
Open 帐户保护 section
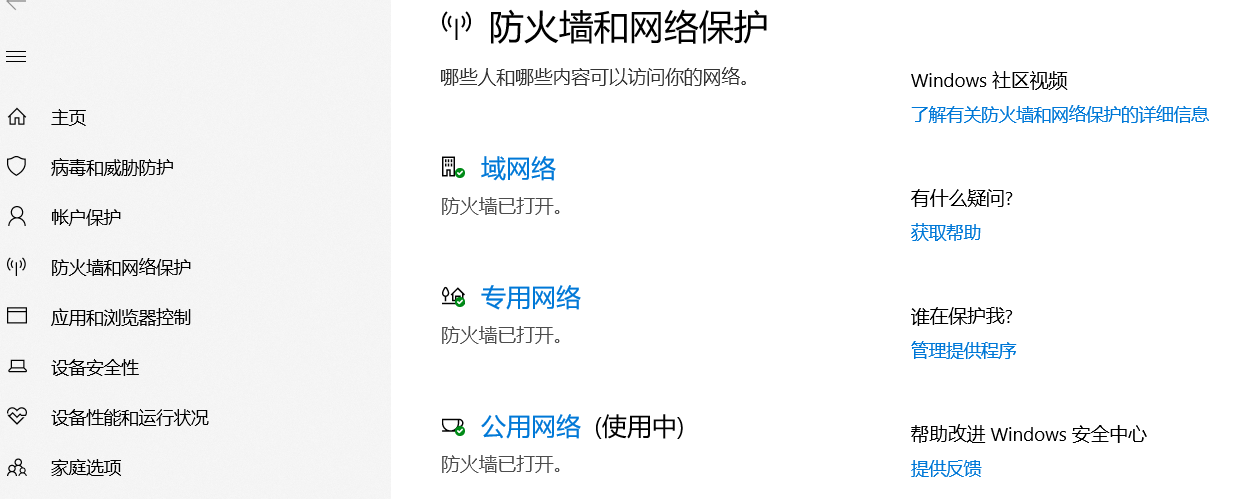click(85, 217)
